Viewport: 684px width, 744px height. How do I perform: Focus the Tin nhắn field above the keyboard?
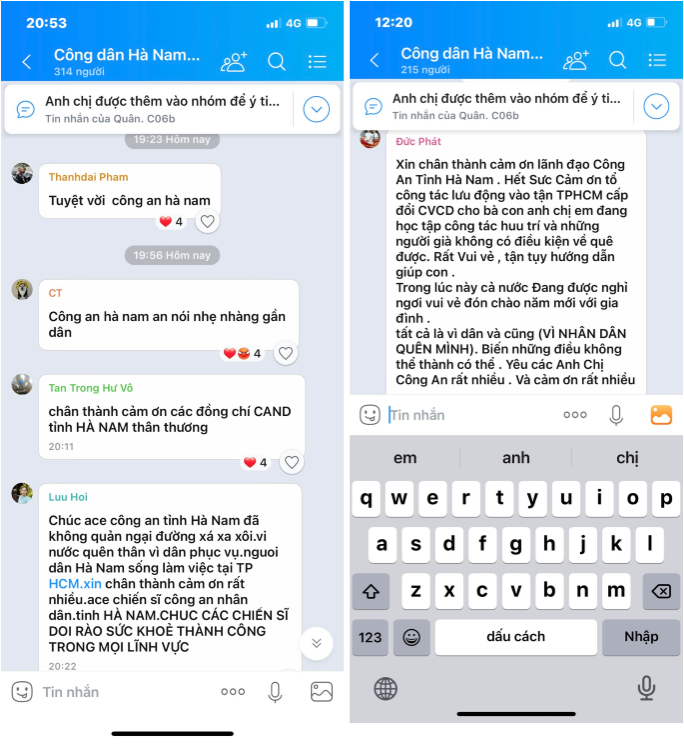tap(470, 414)
